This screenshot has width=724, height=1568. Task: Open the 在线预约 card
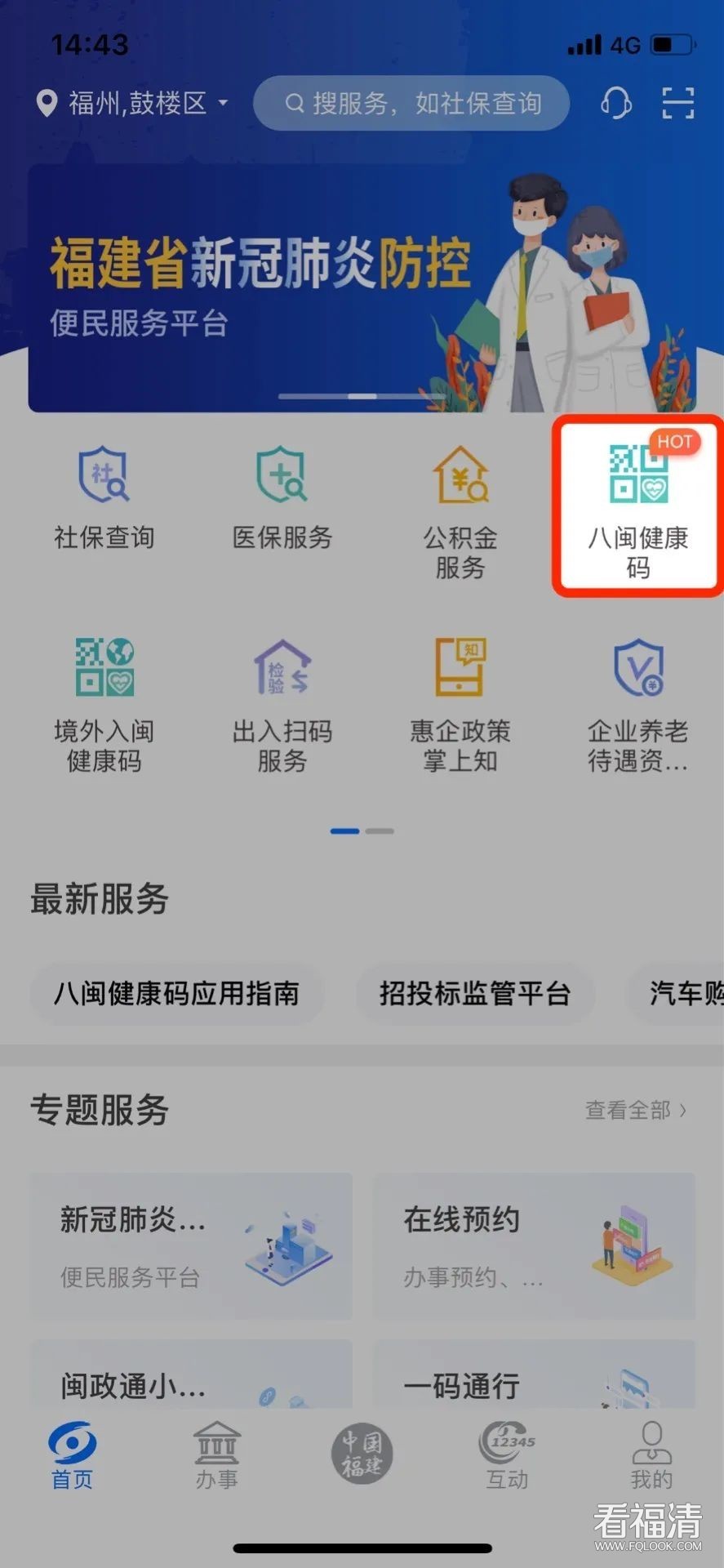point(535,1245)
